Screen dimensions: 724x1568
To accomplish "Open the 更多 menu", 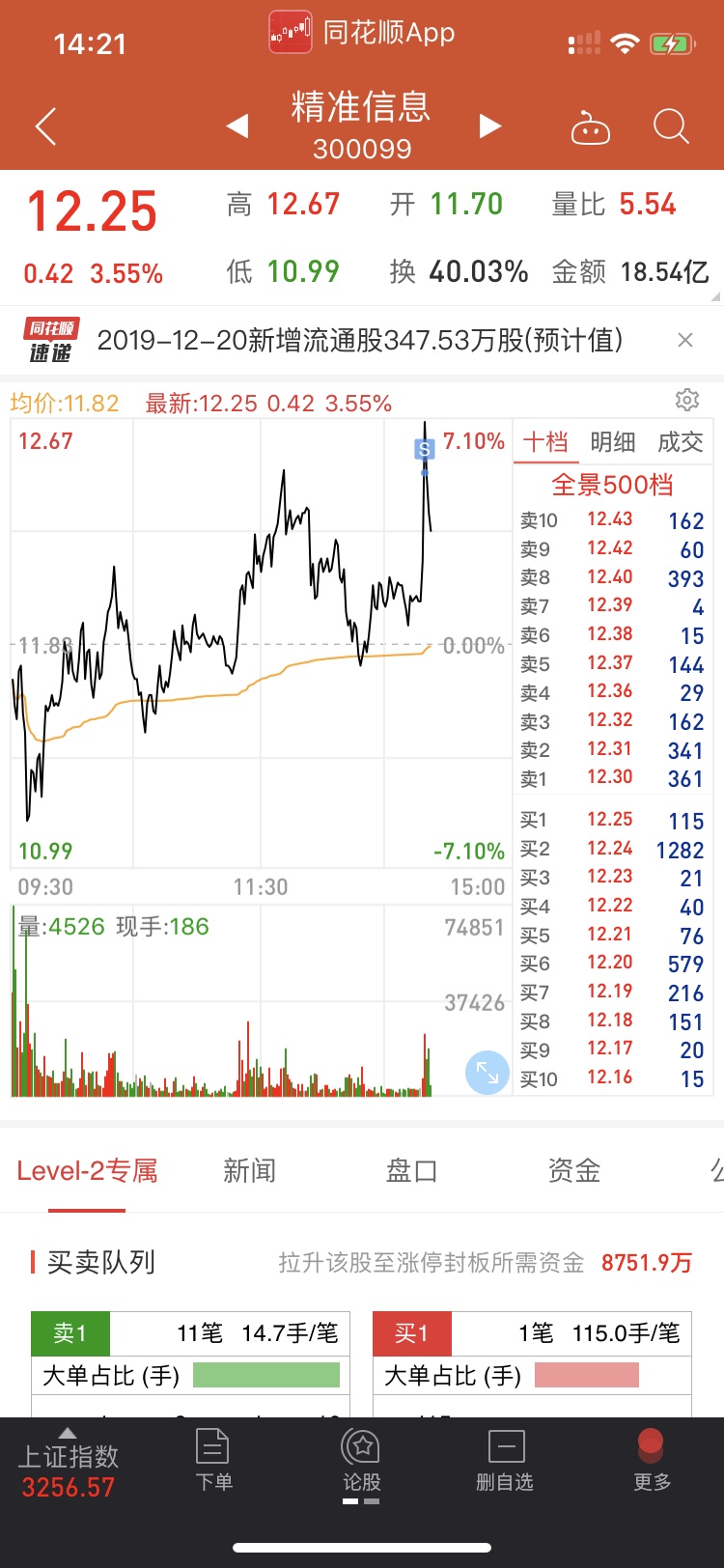I will tap(652, 1460).
